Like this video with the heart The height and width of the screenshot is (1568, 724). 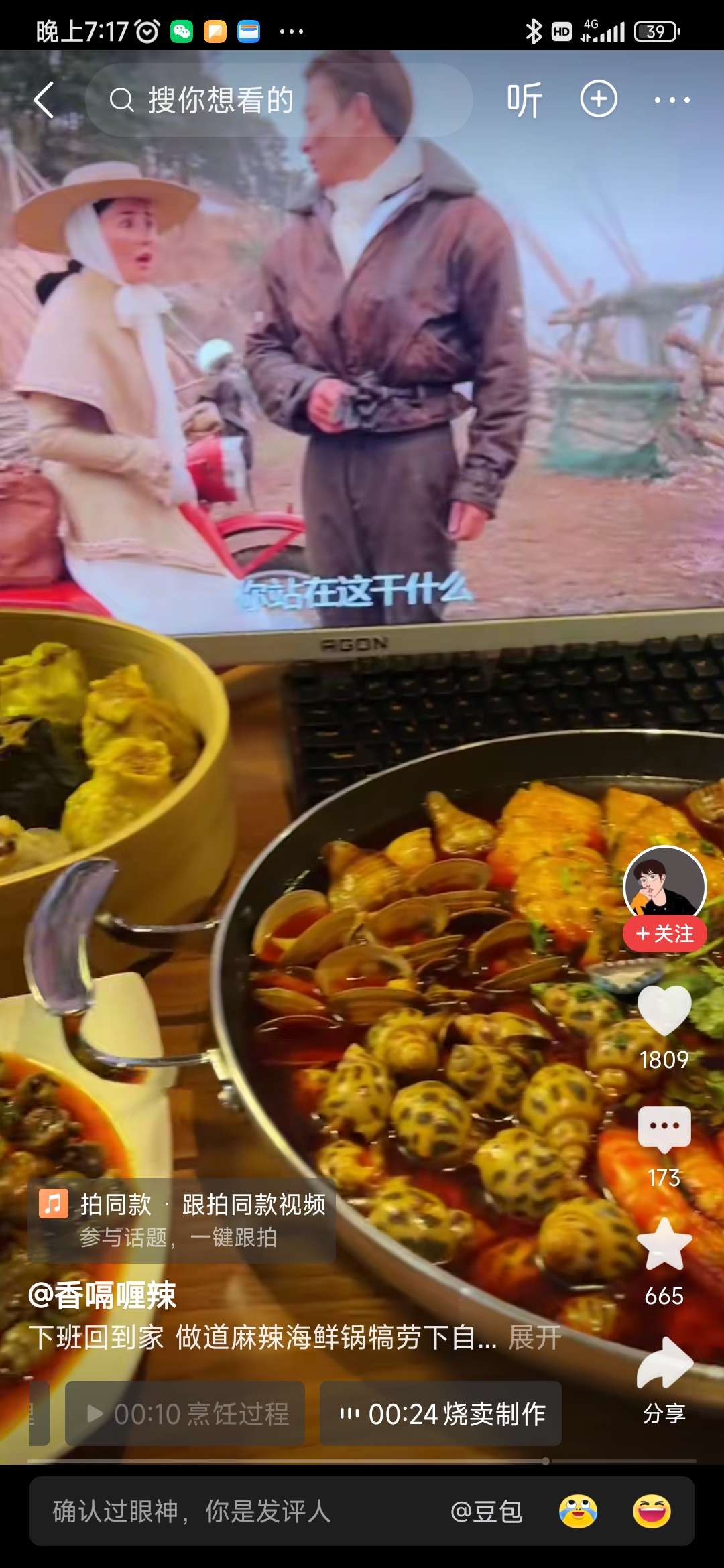[x=664, y=1010]
